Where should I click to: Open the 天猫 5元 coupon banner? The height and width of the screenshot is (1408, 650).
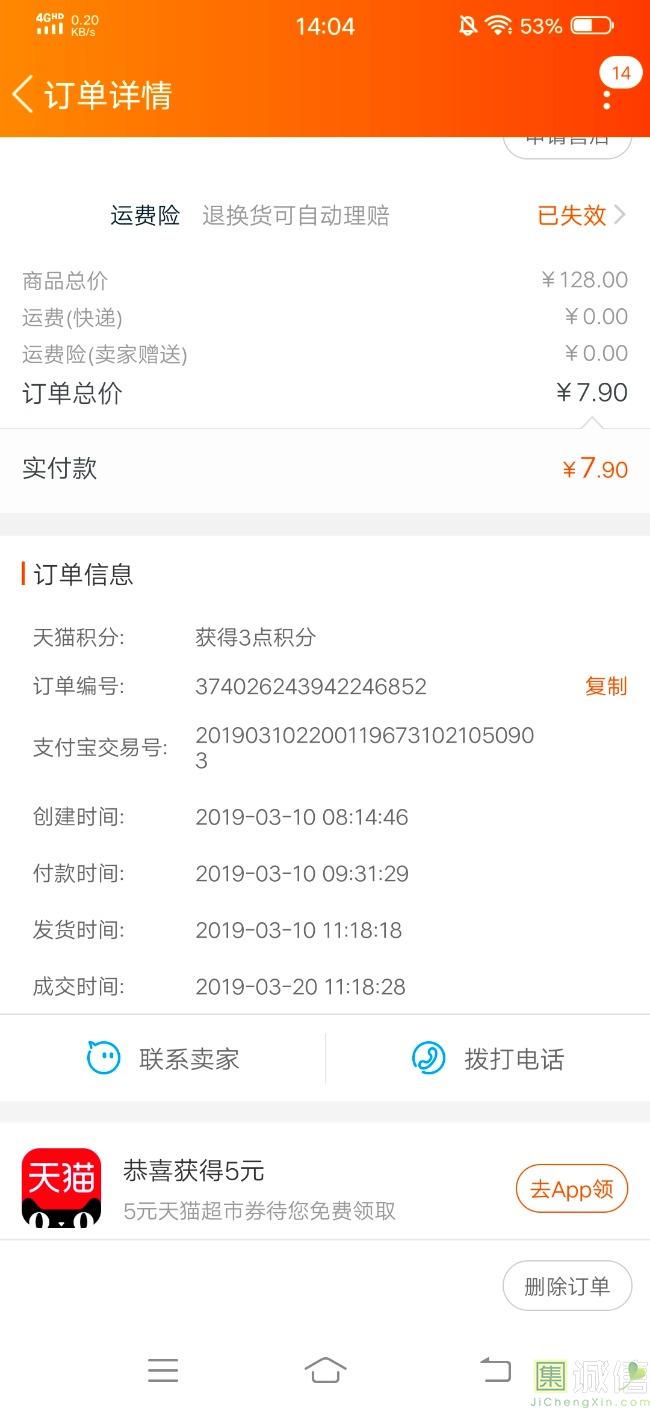click(260, 1188)
